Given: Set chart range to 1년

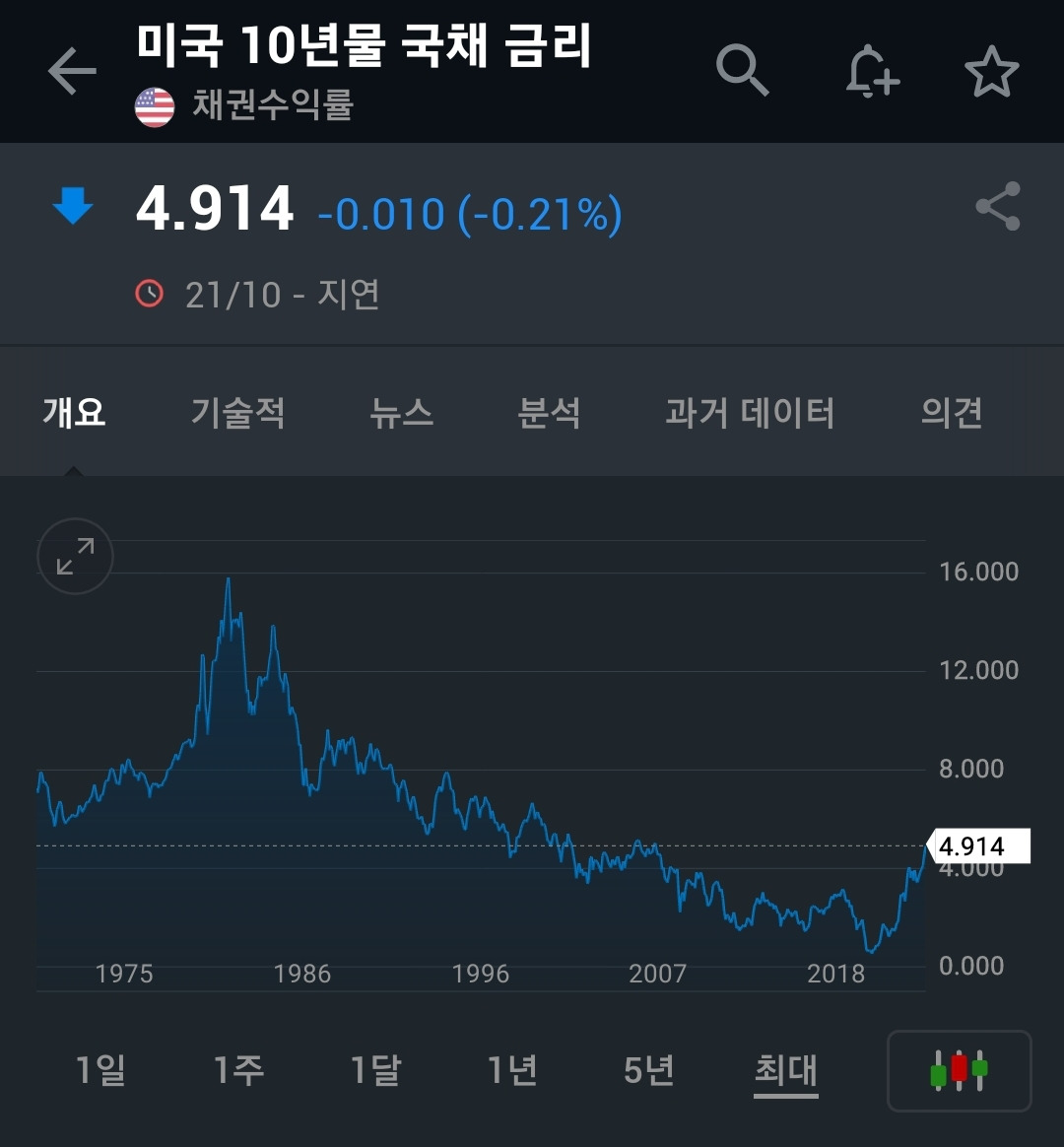Looking at the screenshot, I should [x=512, y=1070].
